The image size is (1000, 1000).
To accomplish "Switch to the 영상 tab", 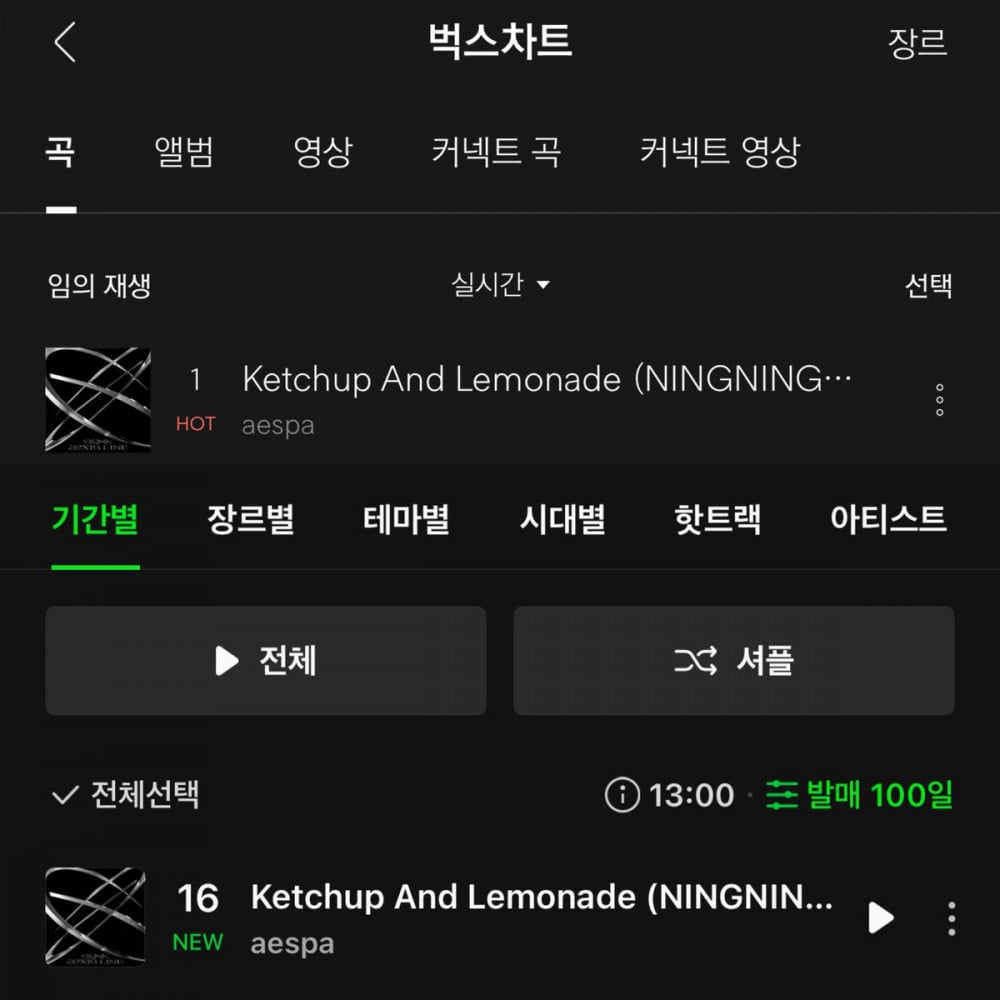I will [x=323, y=152].
